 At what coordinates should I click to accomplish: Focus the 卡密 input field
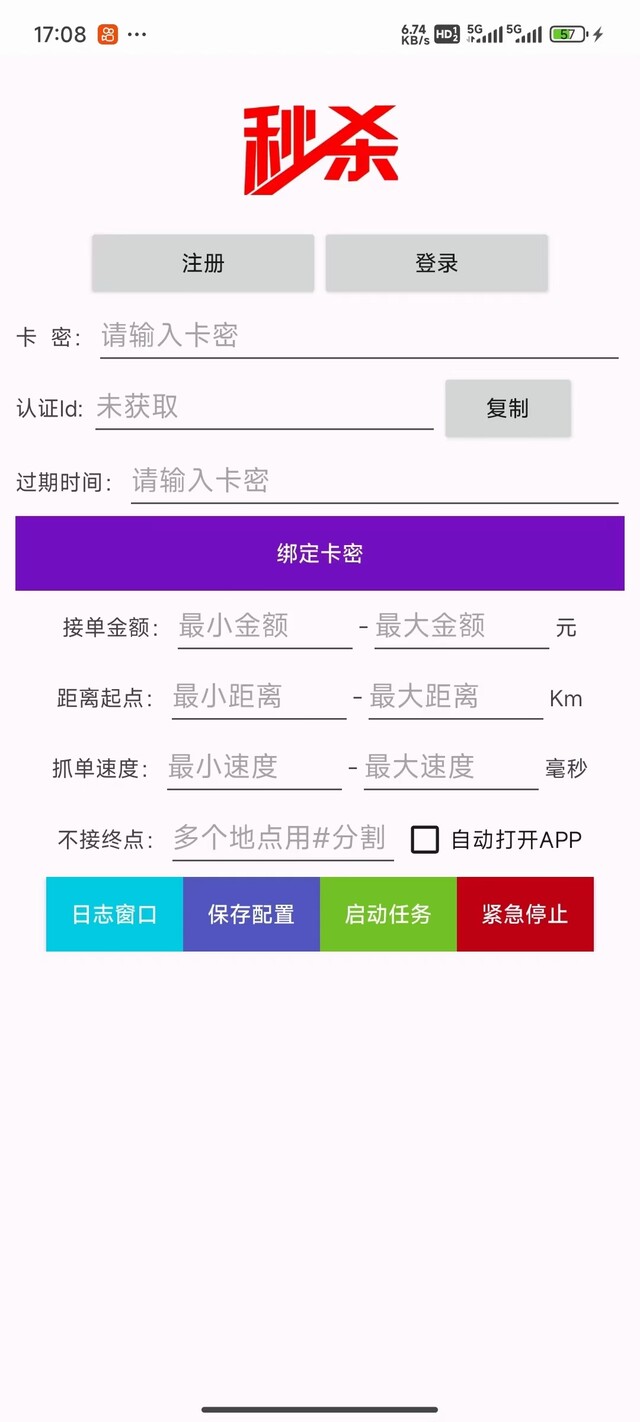[359, 336]
